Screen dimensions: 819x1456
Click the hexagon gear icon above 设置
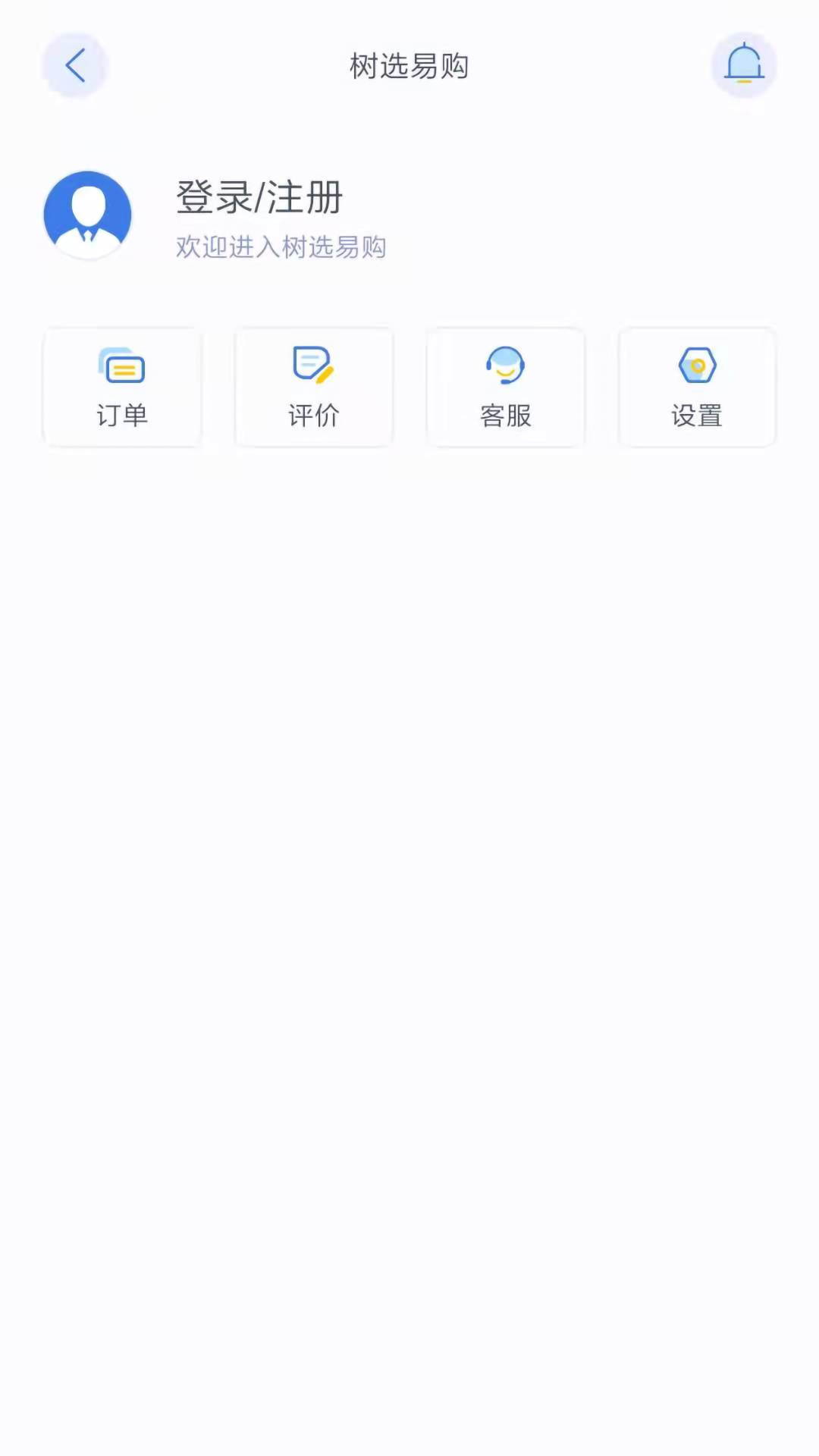tap(698, 365)
